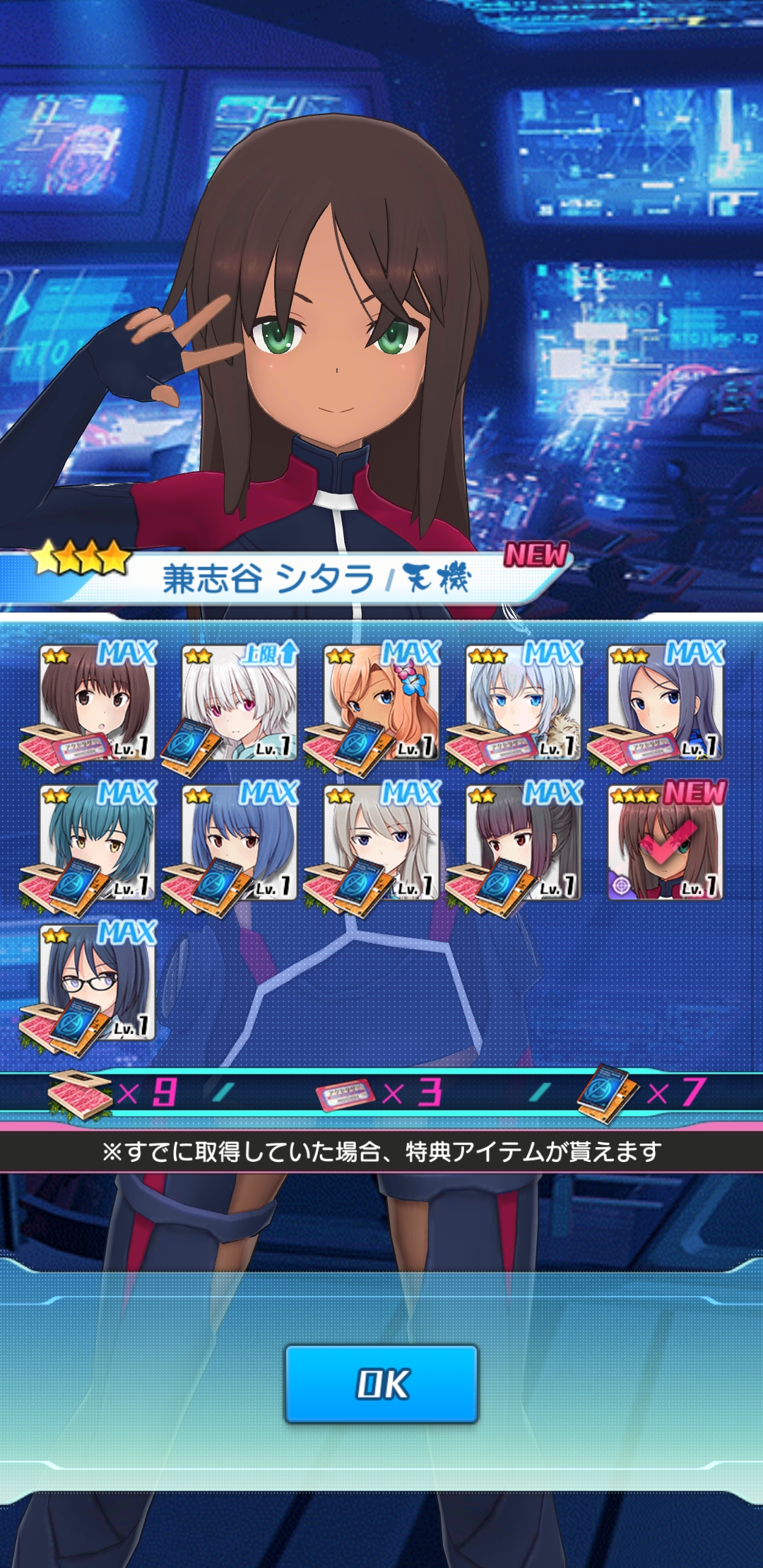Select the silver-haired three-star character with fur collar

click(x=523, y=702)
